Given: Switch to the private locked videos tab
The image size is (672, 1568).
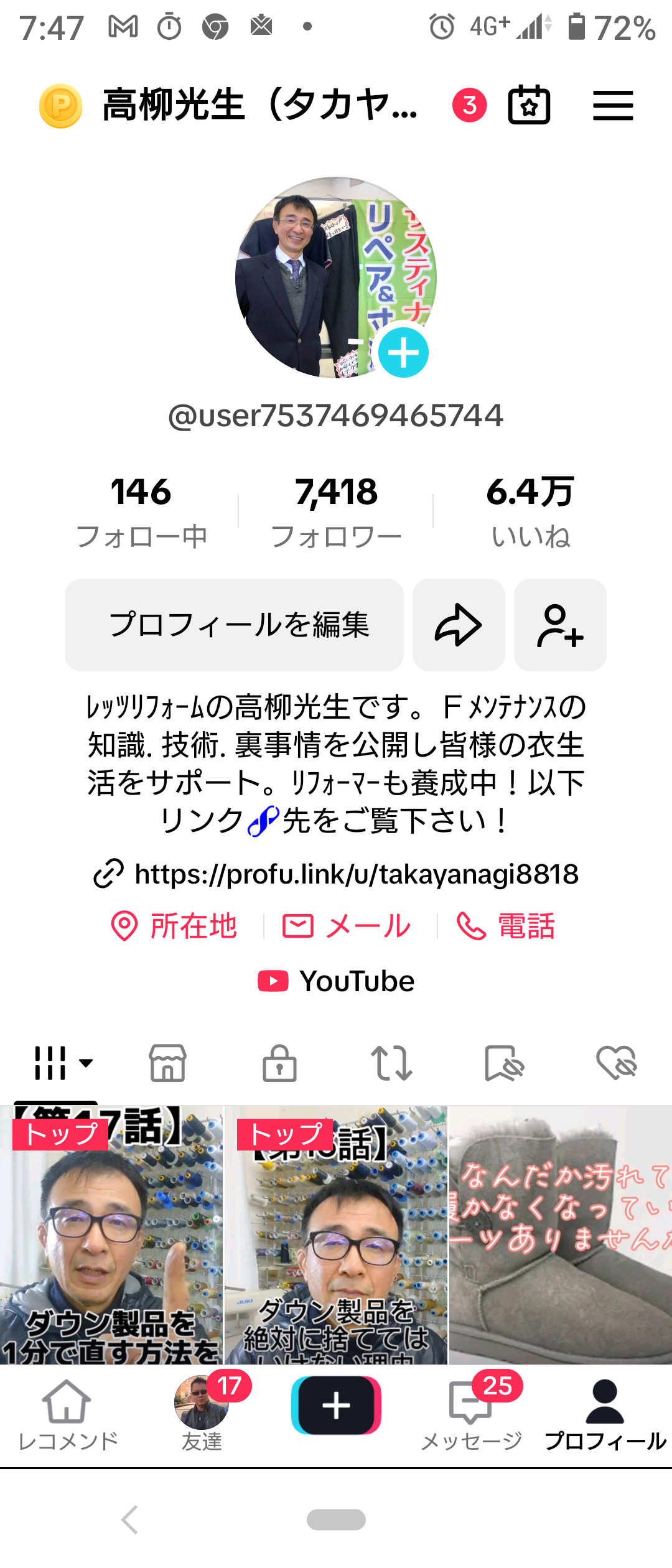Looking at the screenshot, I should tap(279, 1063).
